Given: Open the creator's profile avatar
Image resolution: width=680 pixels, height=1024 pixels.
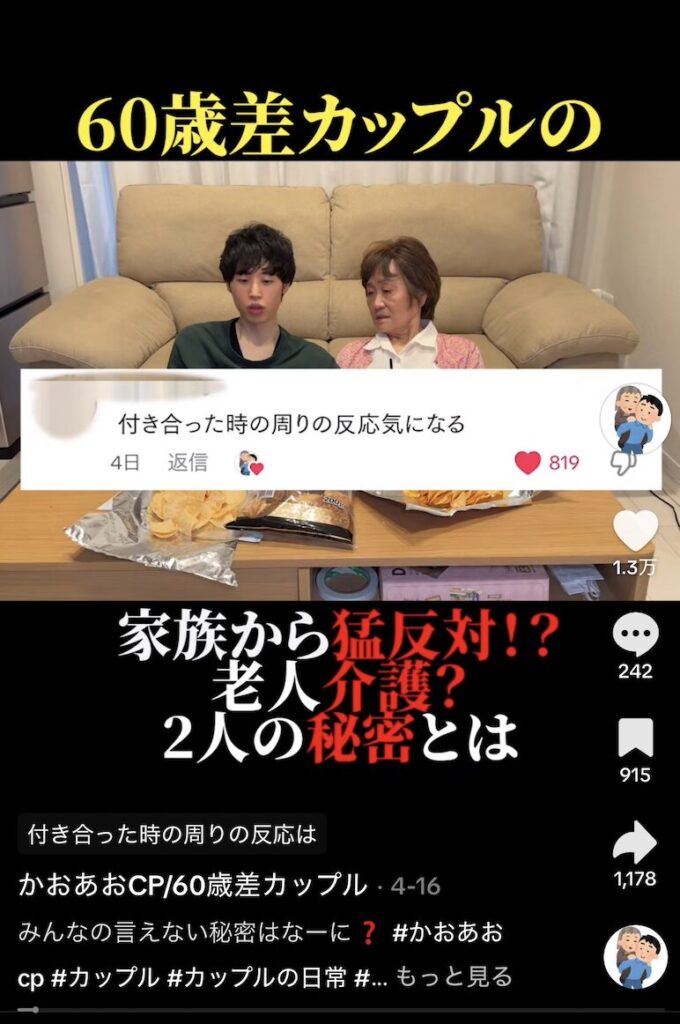Looking at the screenshot, I should click(x=635, y=418).
